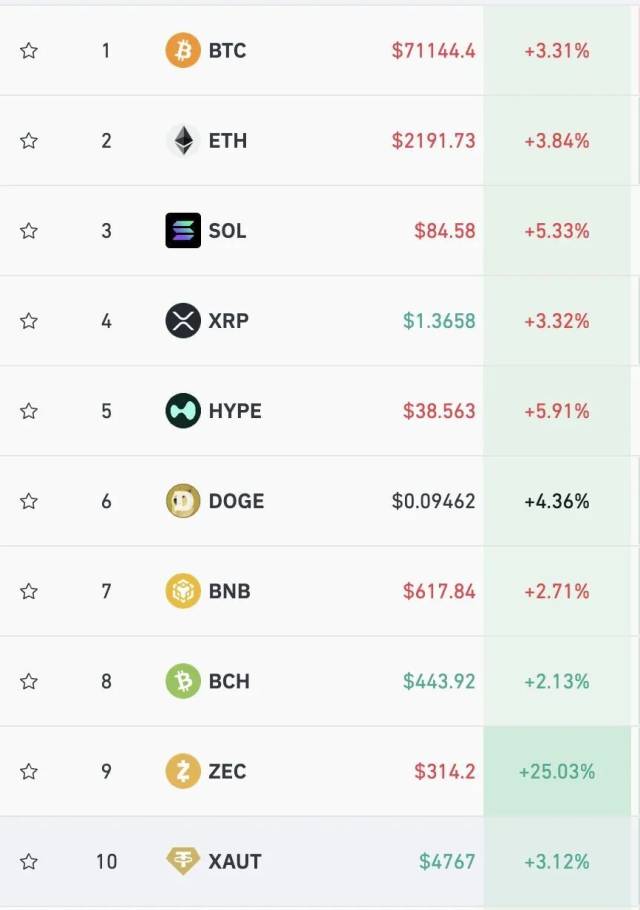Tap the star next to XAUT

tap(29, 861)
